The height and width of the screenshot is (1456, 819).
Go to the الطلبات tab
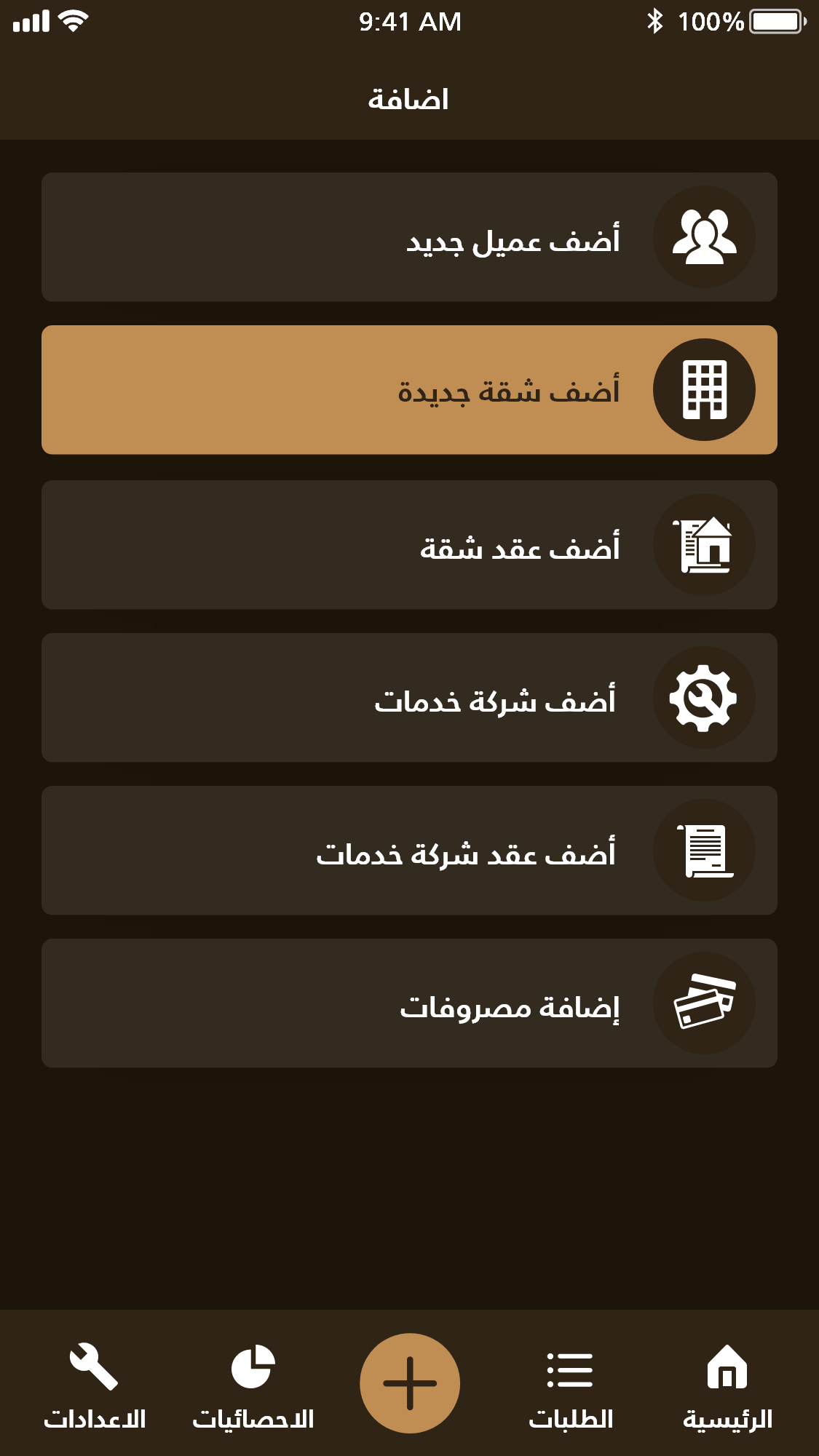pyautogui.click(x=571, y=1385)
